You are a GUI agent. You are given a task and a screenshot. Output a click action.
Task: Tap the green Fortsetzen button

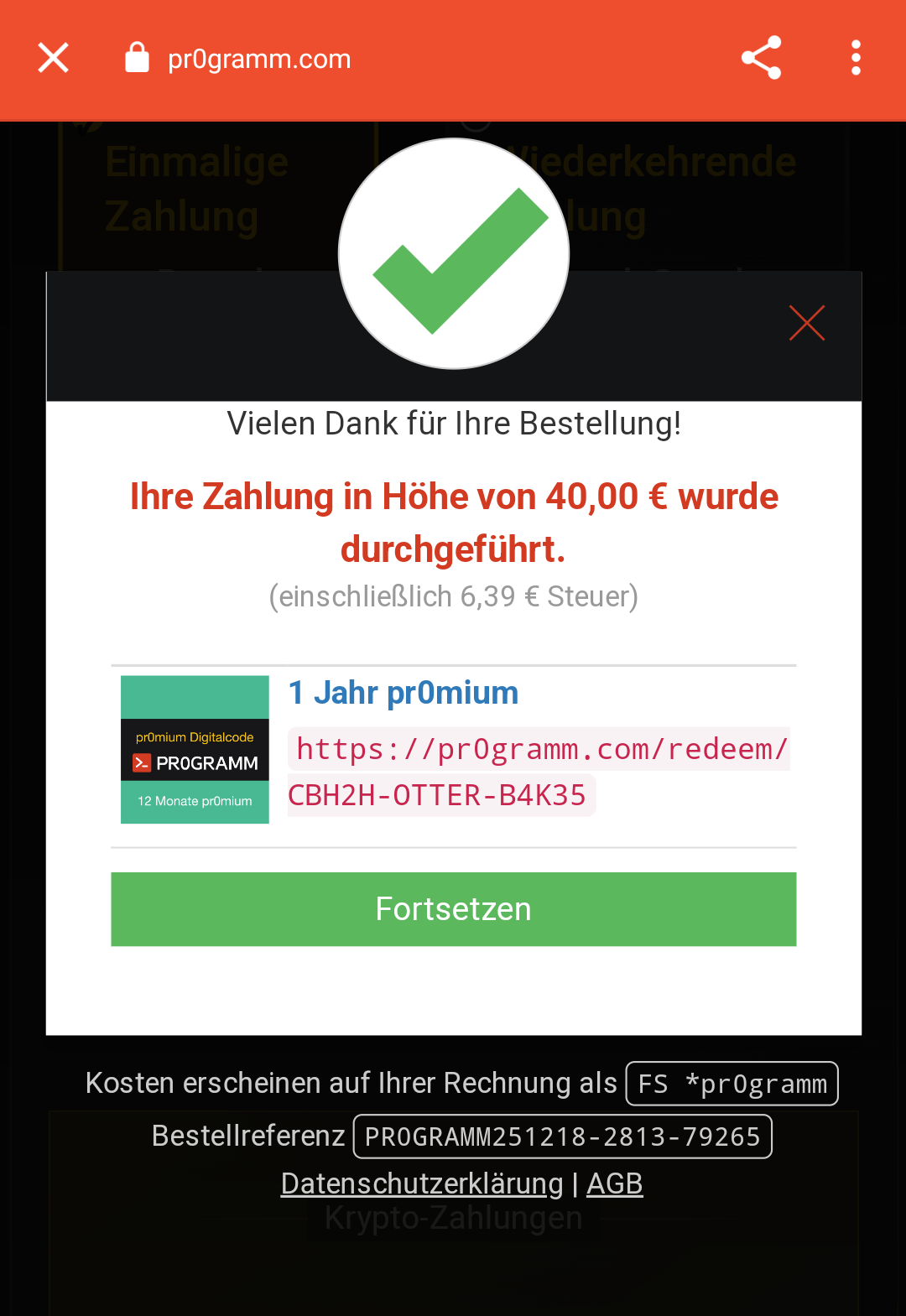453,909
